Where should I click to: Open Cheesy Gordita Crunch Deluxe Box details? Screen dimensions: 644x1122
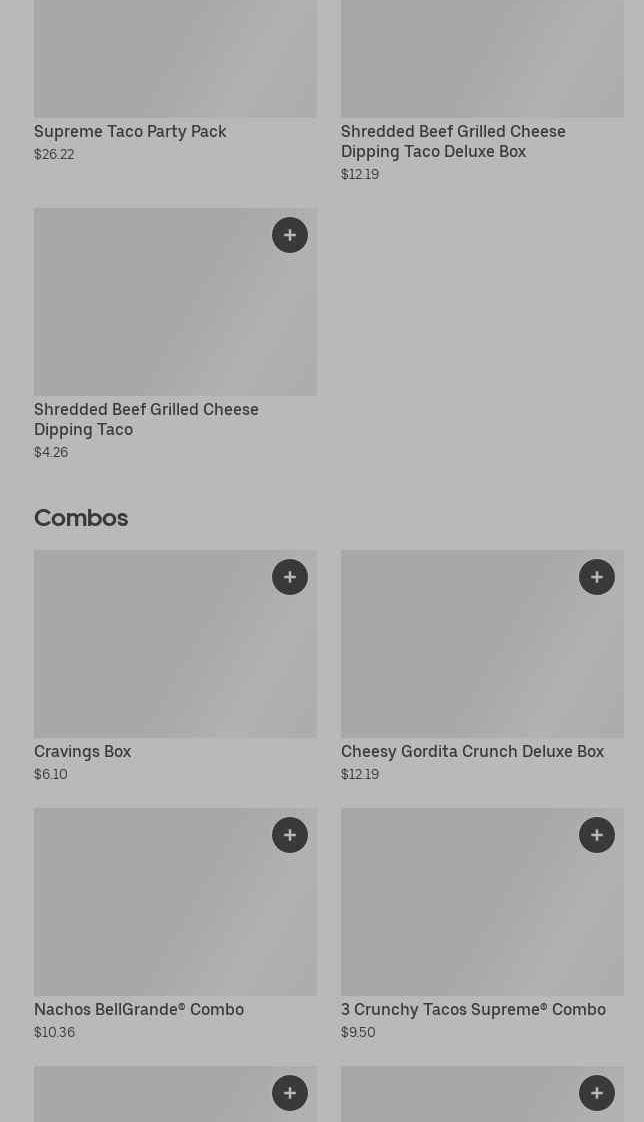pos(472,751)
